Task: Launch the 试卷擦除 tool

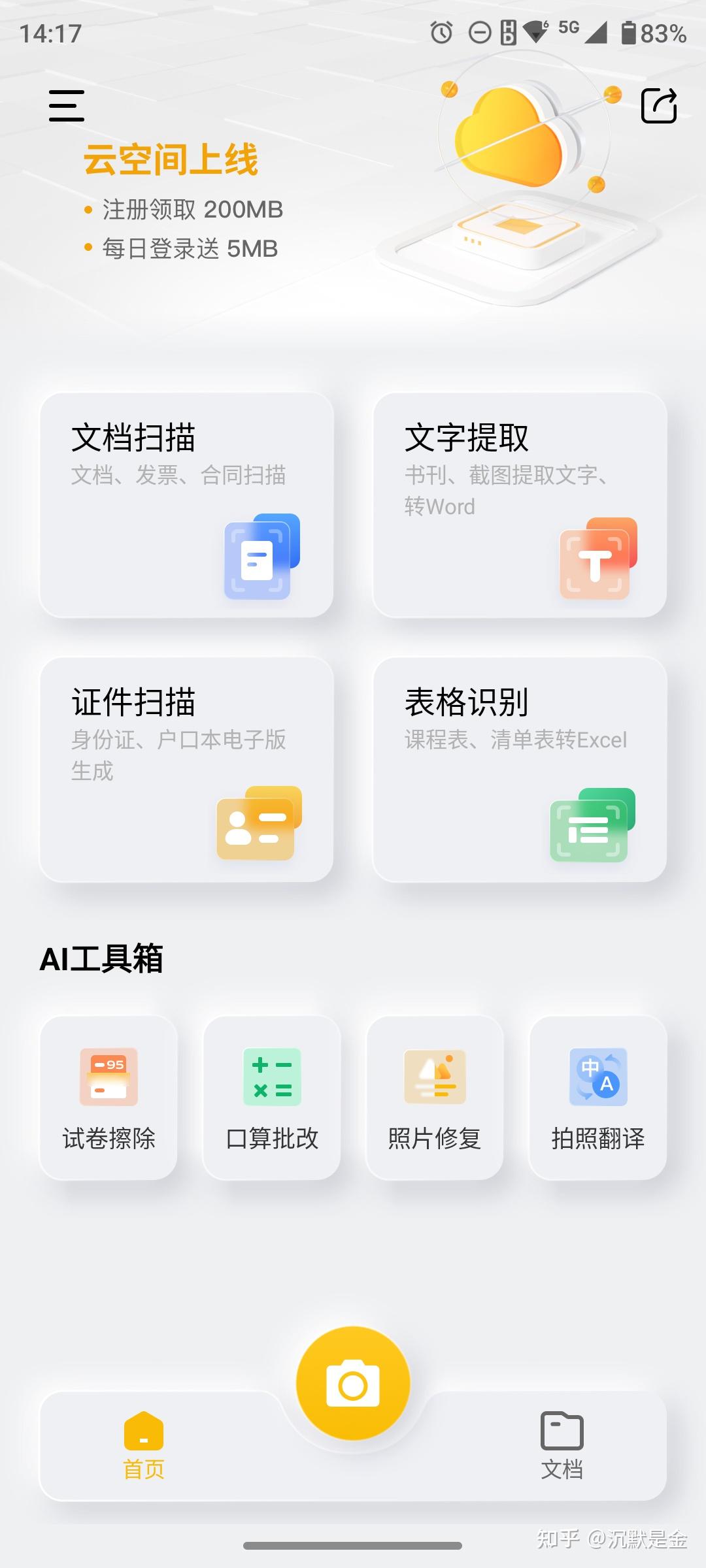Action: (109, 1098)
